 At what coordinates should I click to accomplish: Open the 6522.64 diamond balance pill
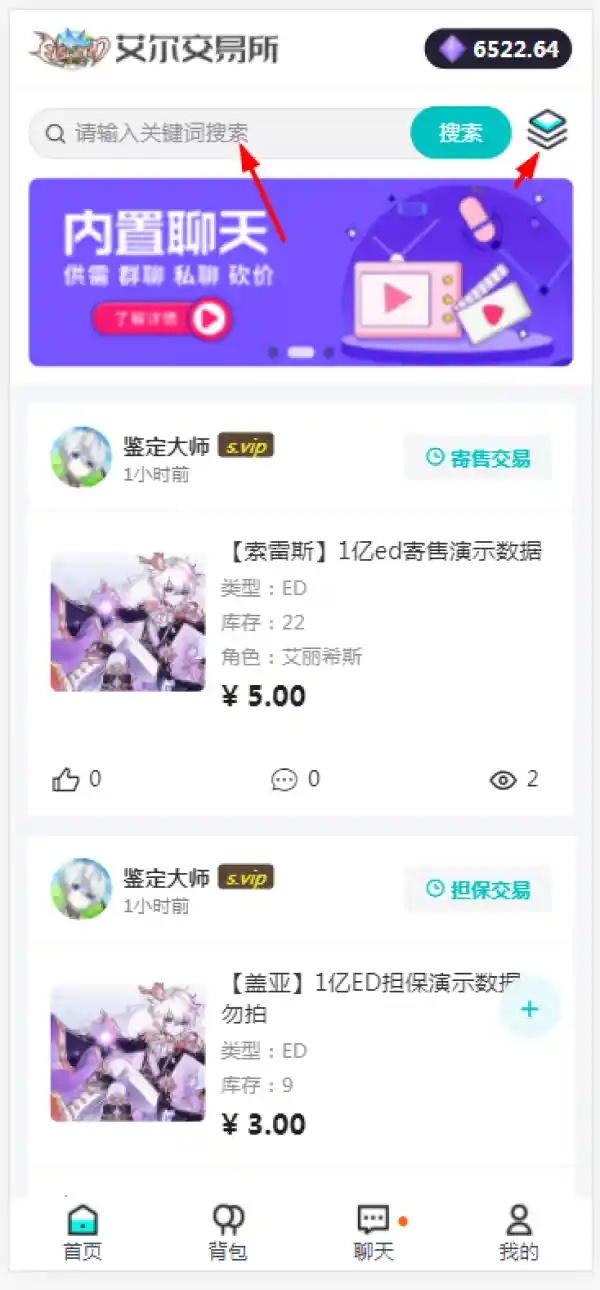click(498, 49)
